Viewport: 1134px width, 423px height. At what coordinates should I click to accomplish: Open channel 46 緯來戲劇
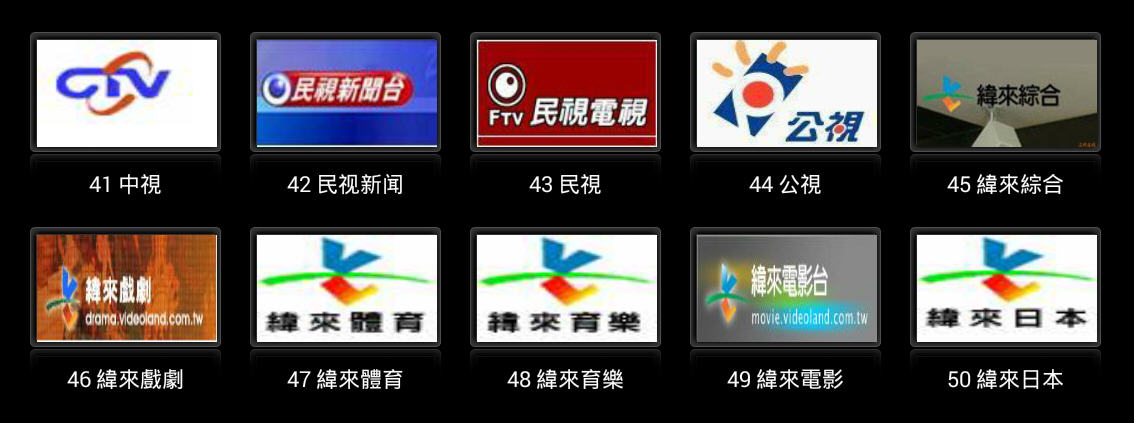[x=126, y=288]
